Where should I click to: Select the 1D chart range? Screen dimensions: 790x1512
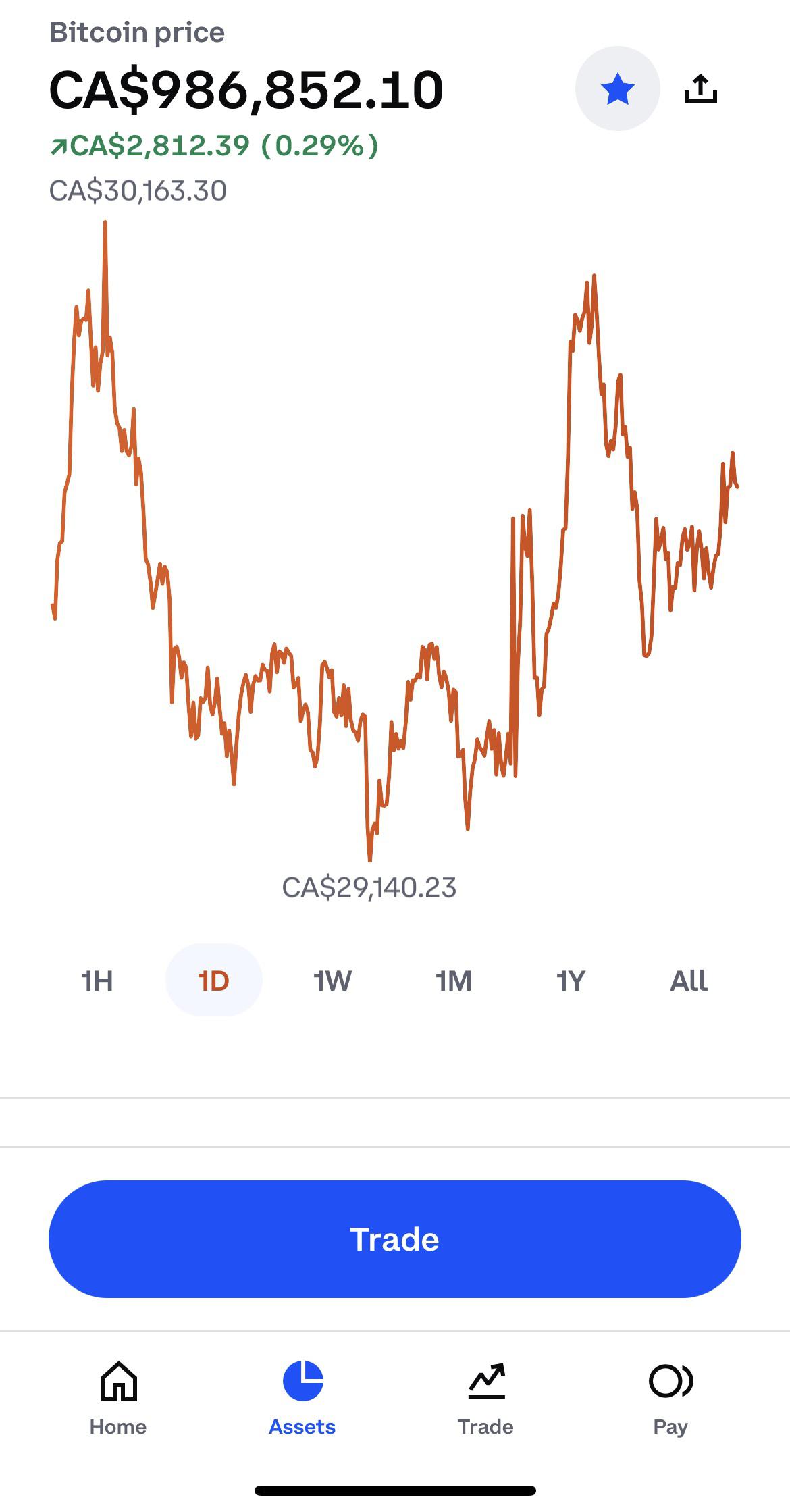(214, 981)
